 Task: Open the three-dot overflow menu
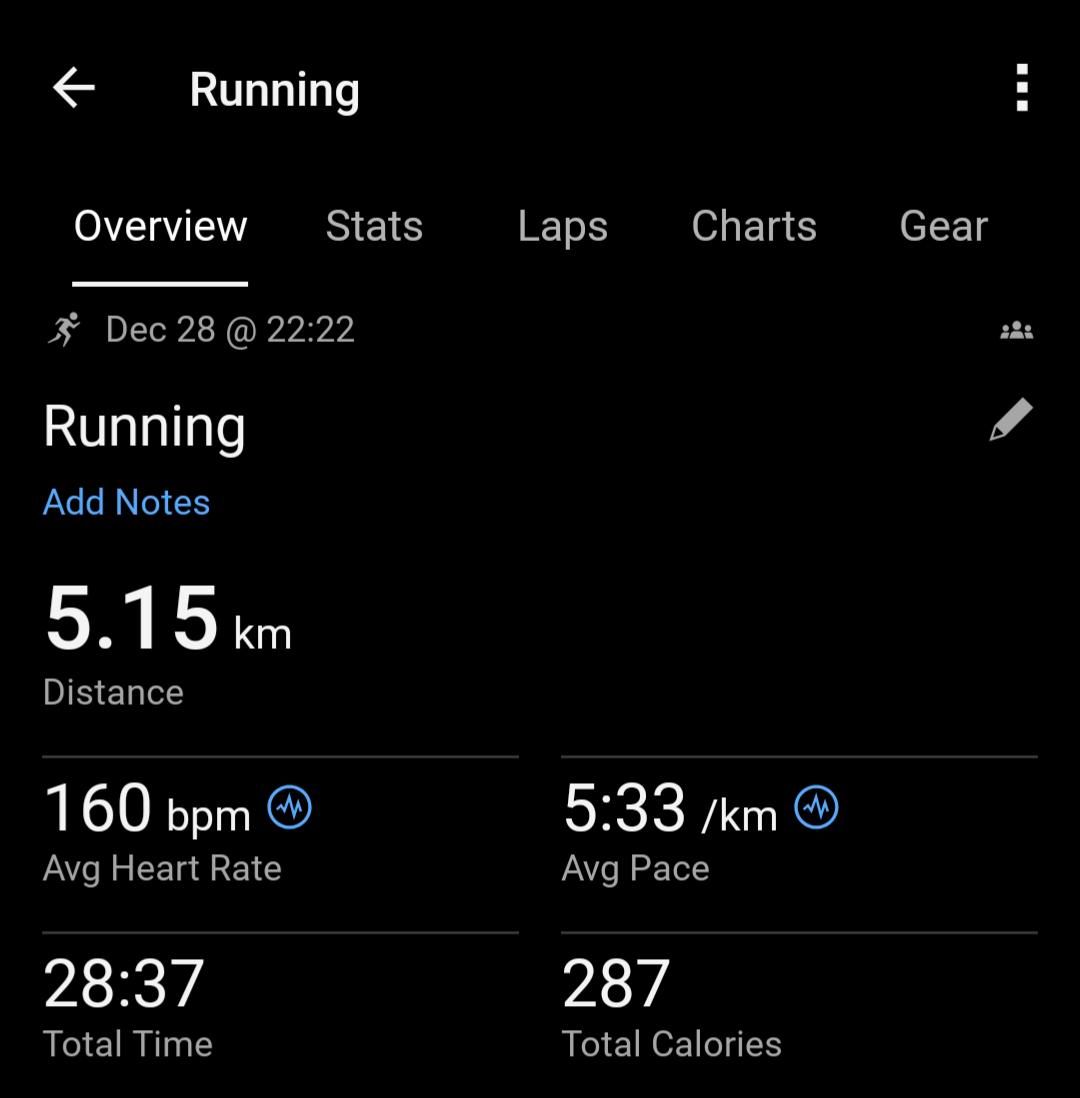click(1021, 89)
